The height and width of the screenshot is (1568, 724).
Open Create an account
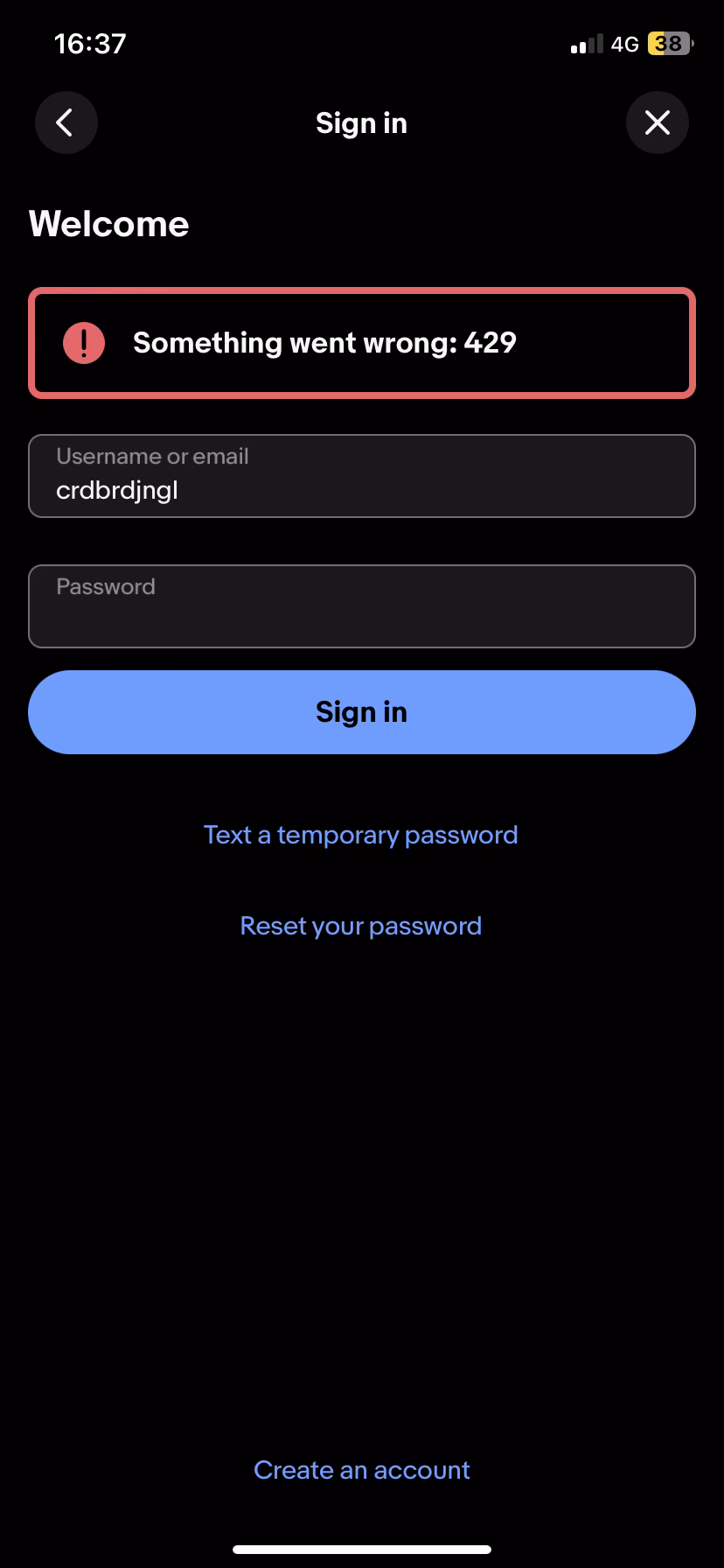pyautogui.click(x=361, y=1470)
